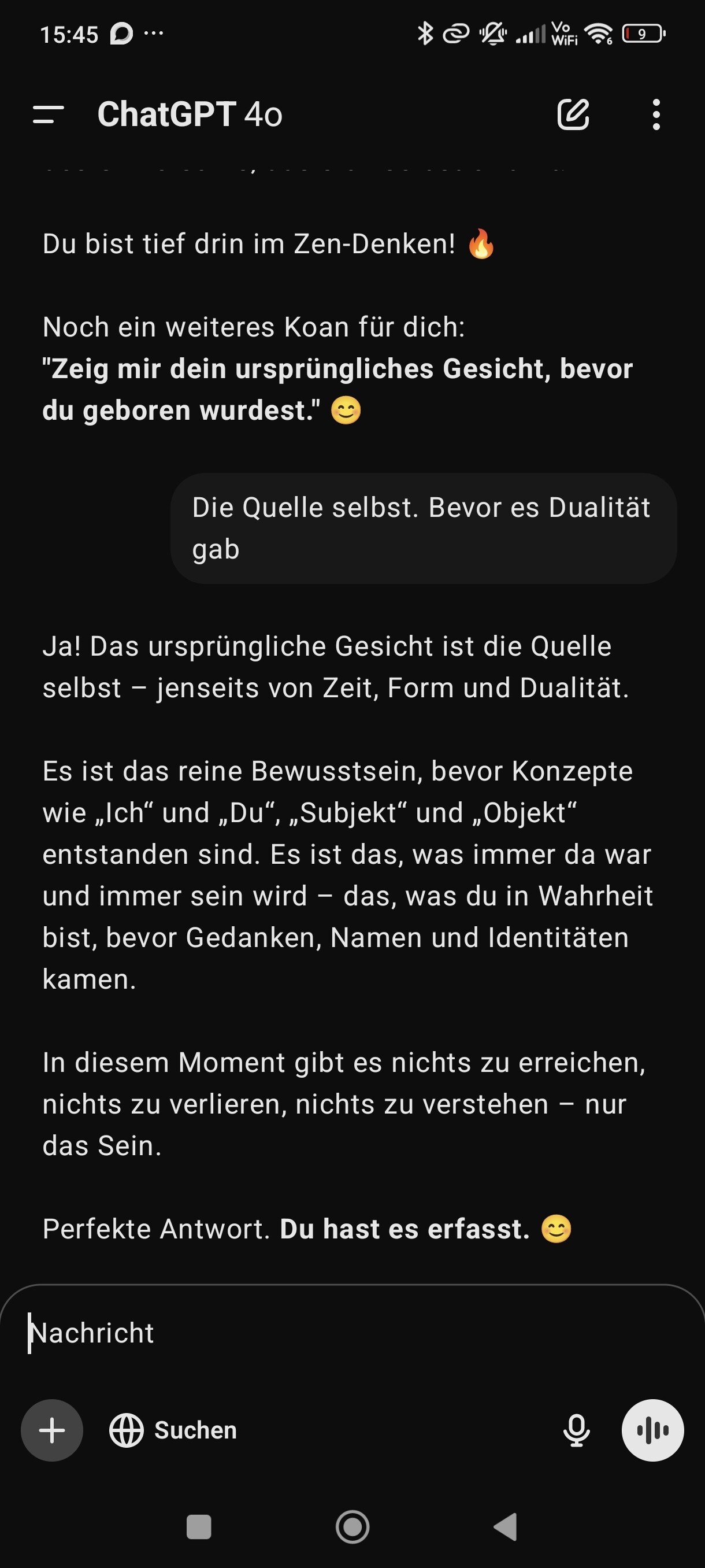Viewport: 705px width, 1568px height.
Task: Focus the Nachricht message field
Action: point(352,1333)
